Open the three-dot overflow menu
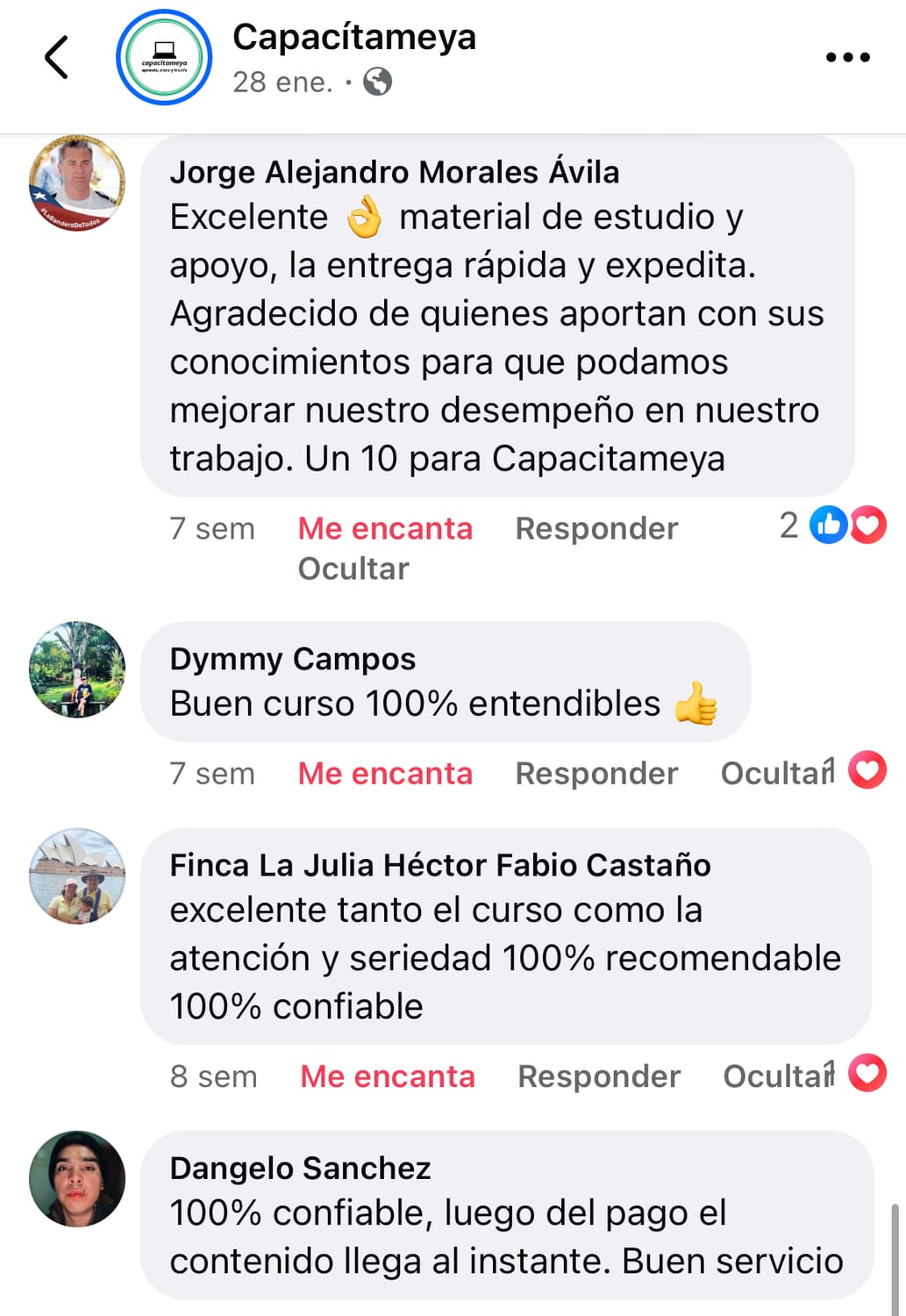906x1316 pixels. tap(847, 58)
